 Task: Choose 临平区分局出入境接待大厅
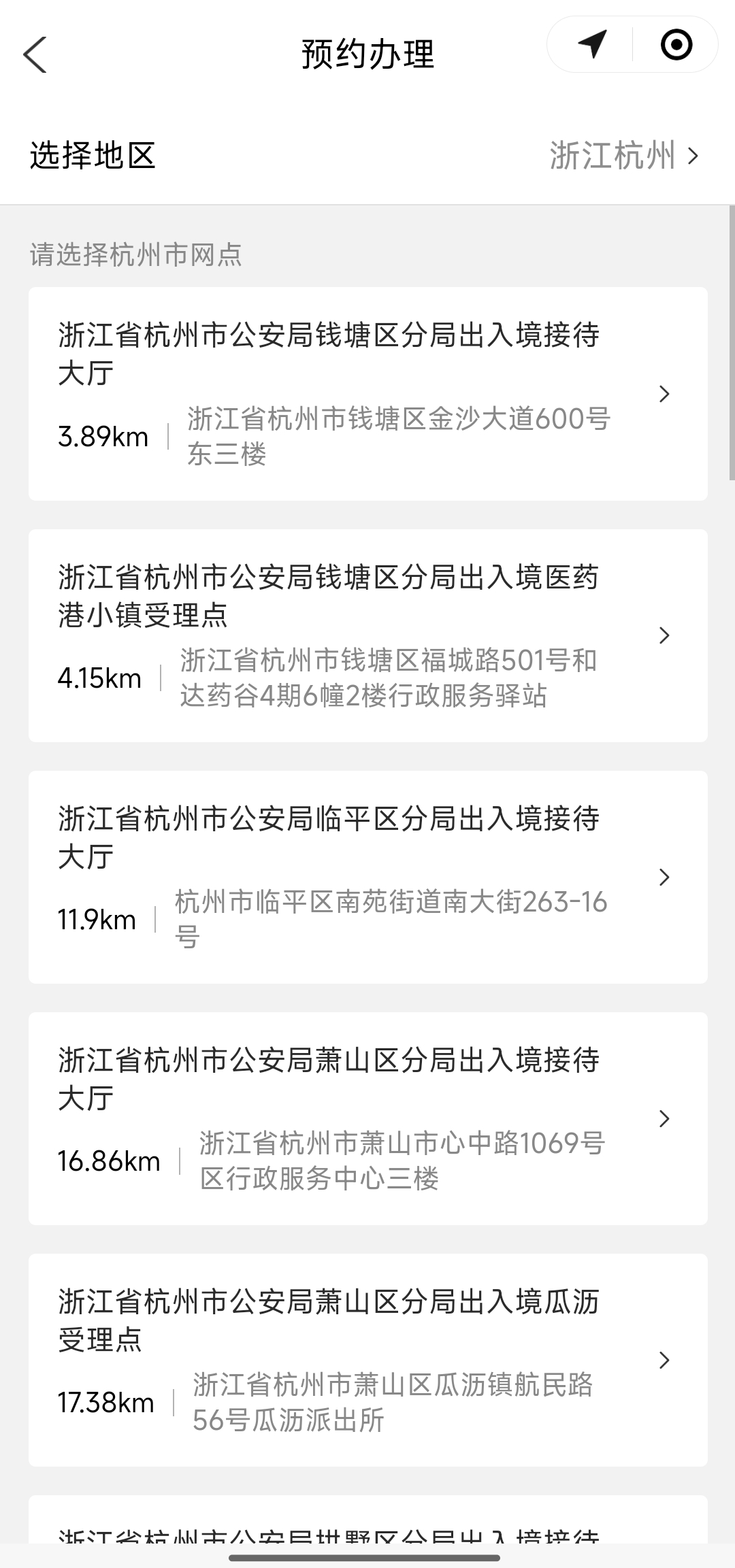click(x=368, y=877)
